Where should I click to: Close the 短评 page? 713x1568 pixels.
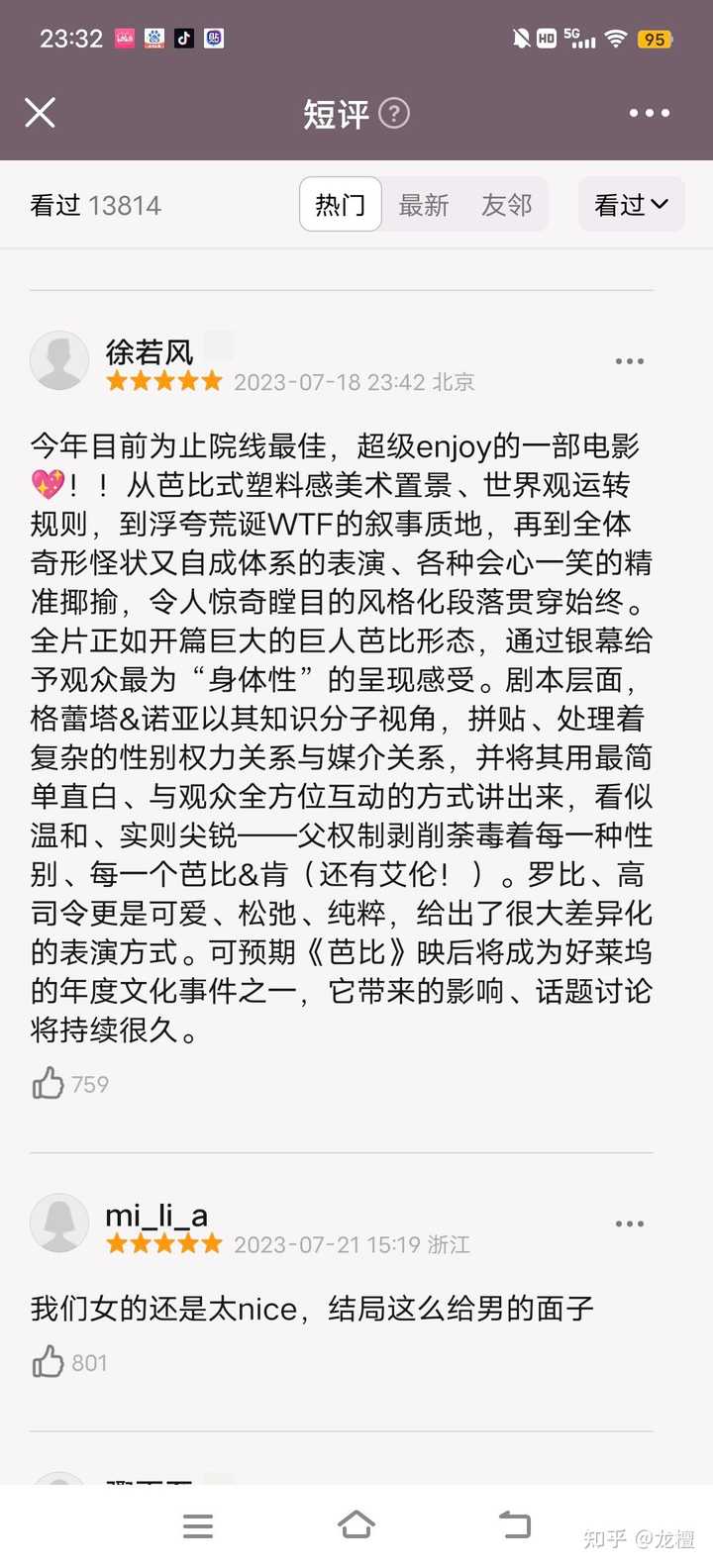tap(40, 113)
